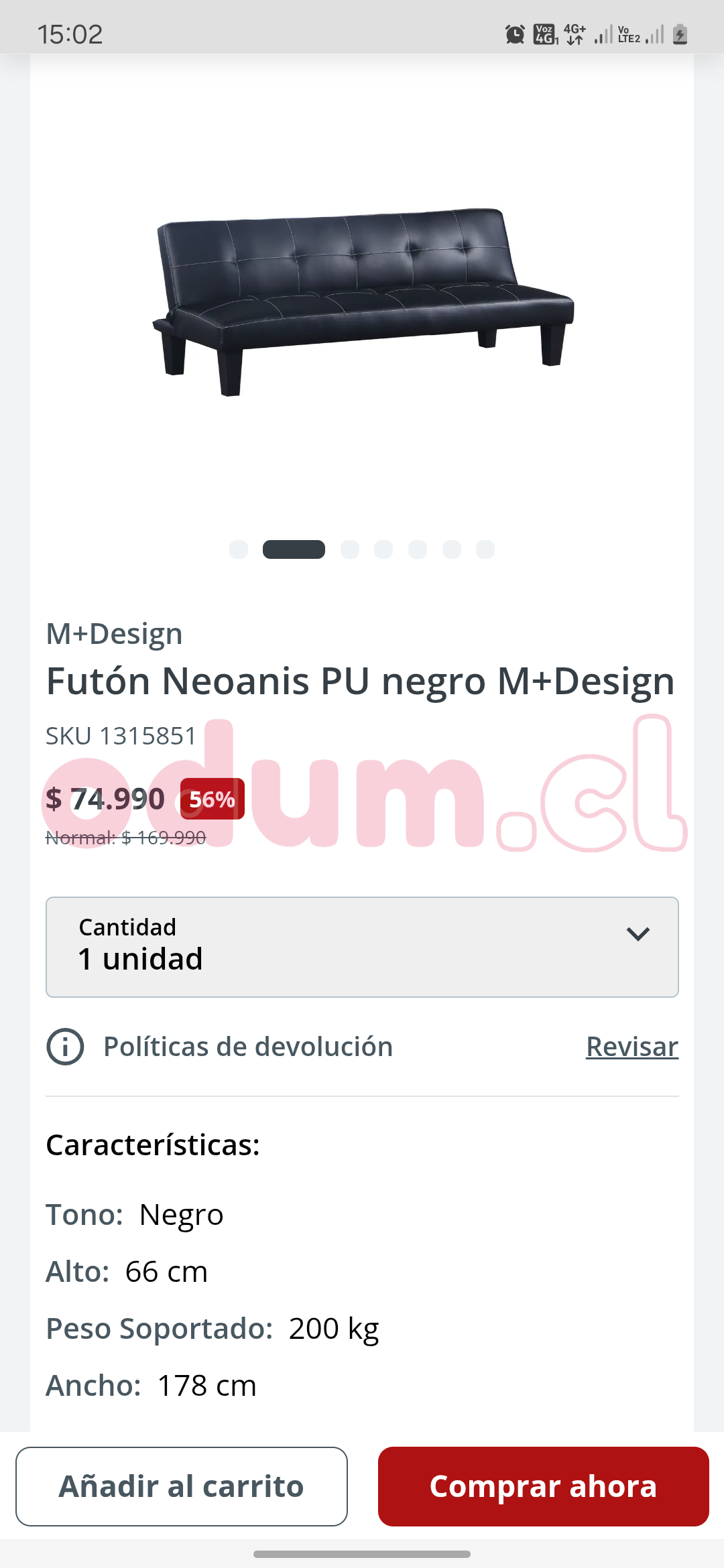Tap Añadir al carrito button
The image size is (724, 1568).
tap(182, 1486)
